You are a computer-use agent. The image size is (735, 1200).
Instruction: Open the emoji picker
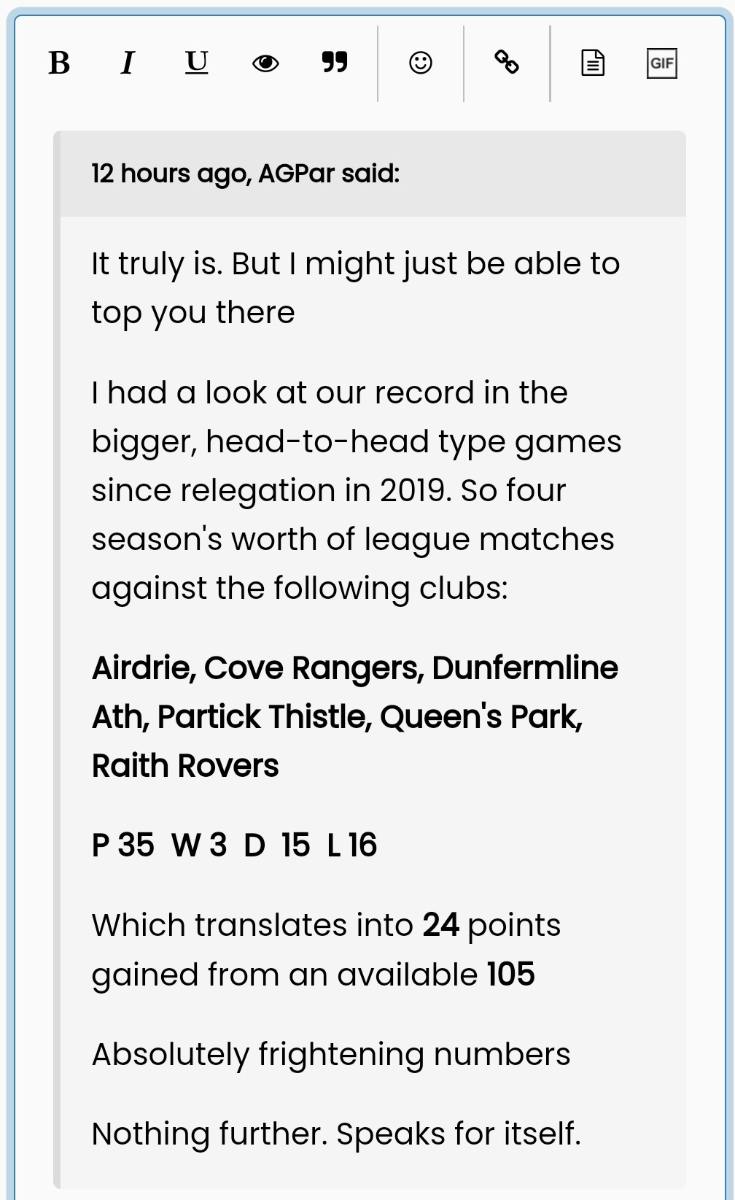(x=422, y=63)
